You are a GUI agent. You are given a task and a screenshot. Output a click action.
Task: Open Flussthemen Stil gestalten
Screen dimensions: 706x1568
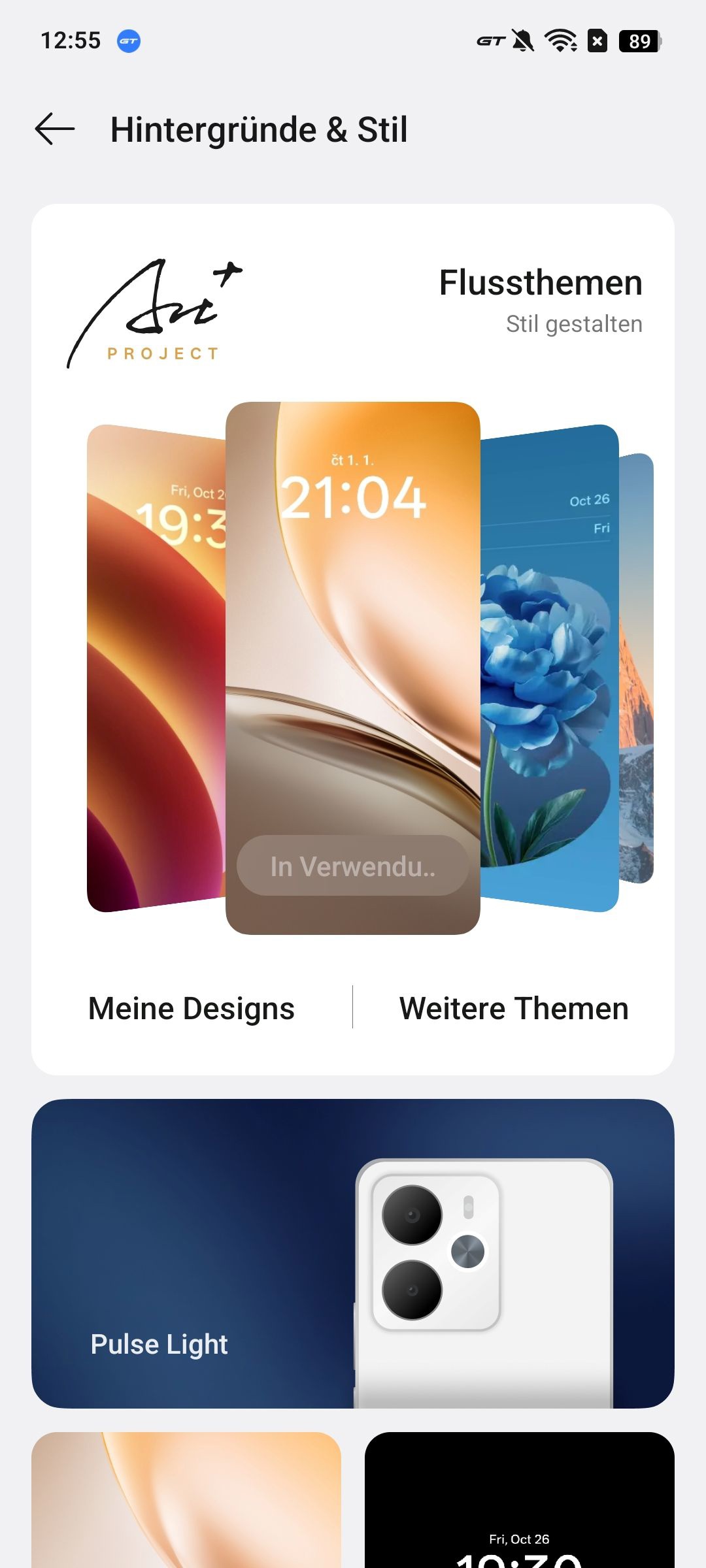(541, 299)
